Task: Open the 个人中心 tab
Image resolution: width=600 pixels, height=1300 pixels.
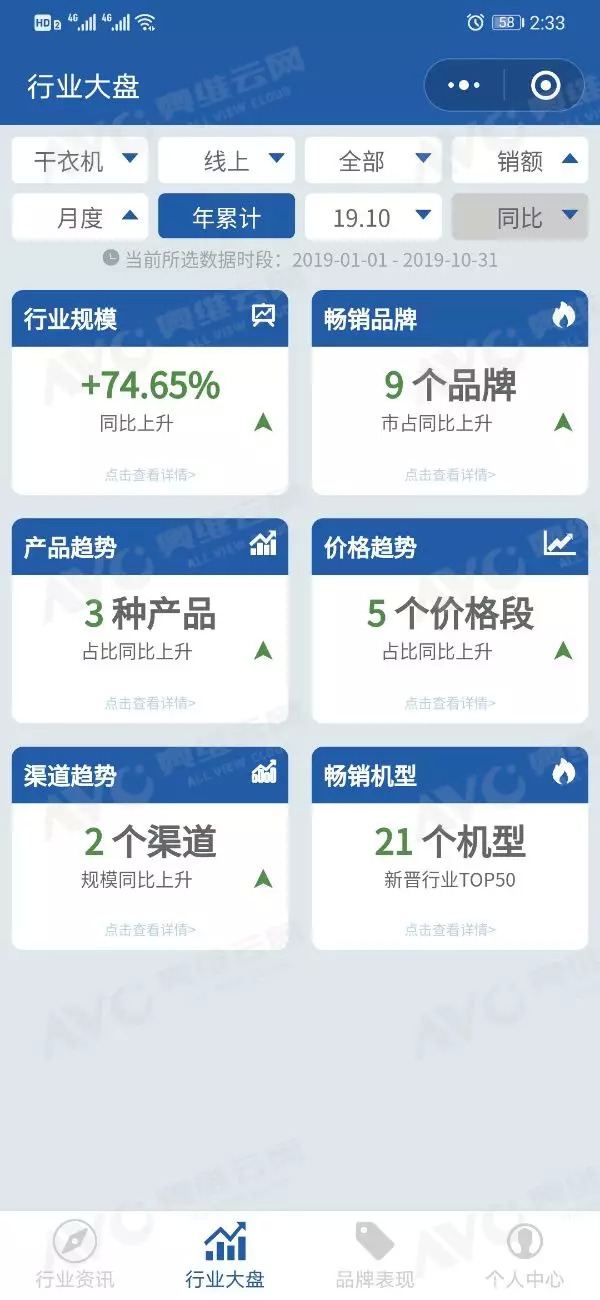Action: (524, 1255)
